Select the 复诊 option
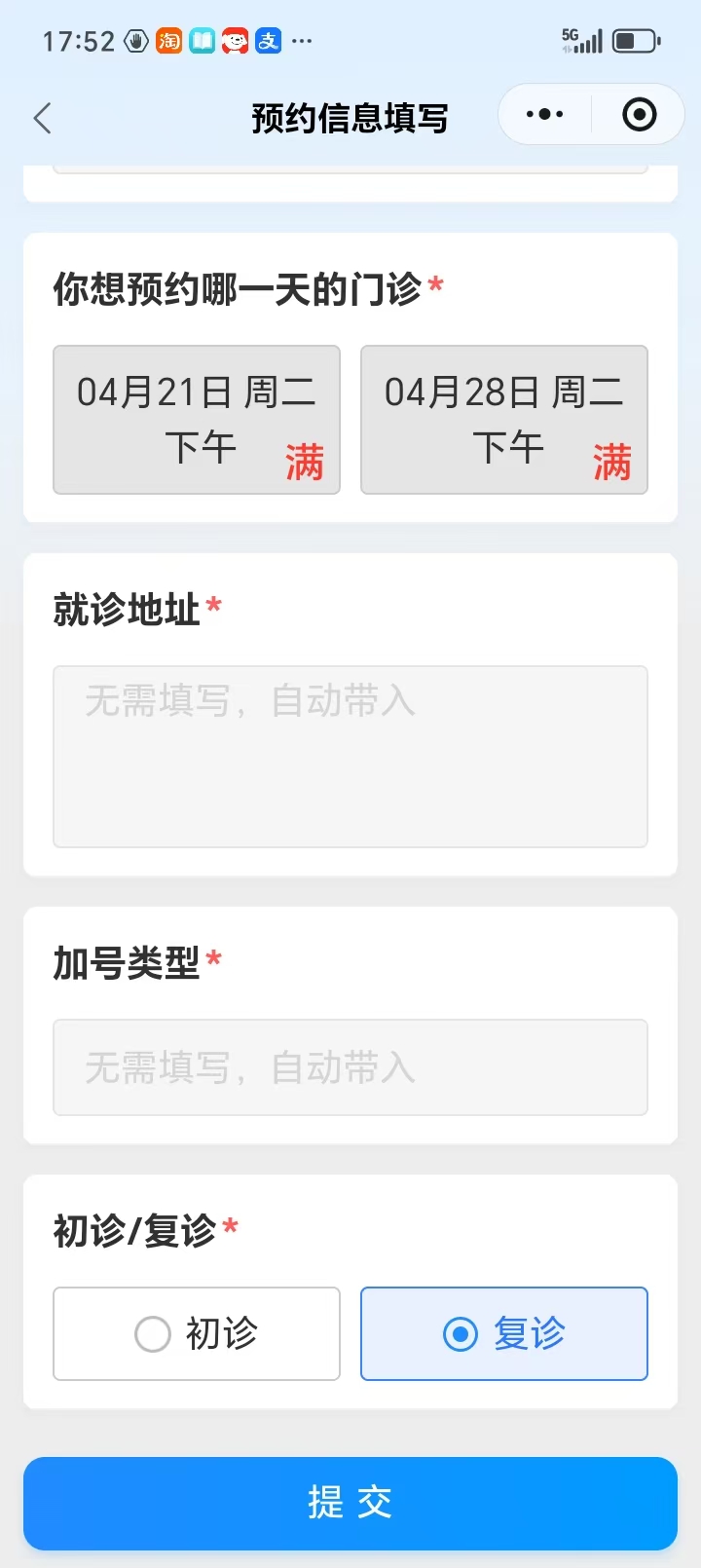This screenshot has height=1568, width=701. 504,1333
